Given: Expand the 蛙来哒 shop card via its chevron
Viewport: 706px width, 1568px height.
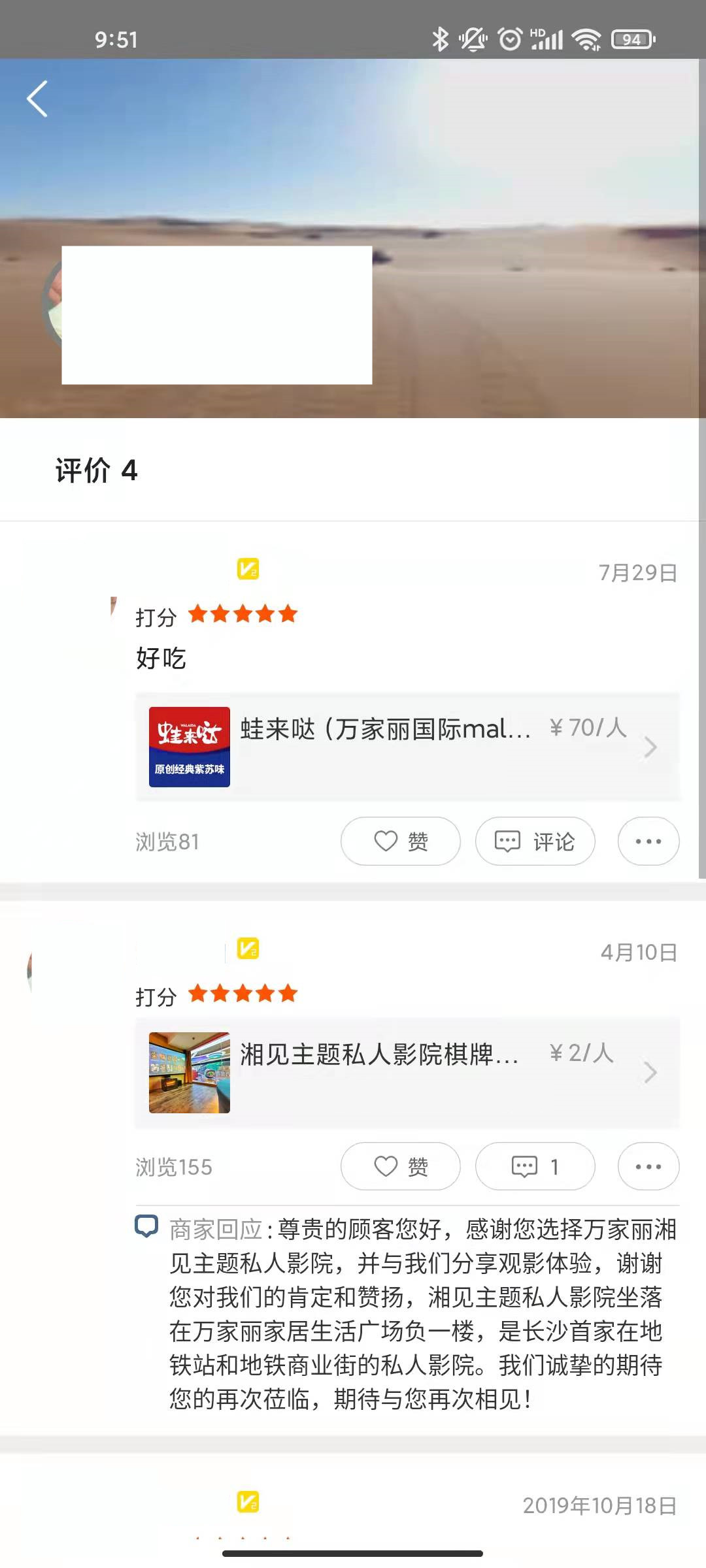Looking at the screenshot, I should pyautogui.click(x=650, y=747).
